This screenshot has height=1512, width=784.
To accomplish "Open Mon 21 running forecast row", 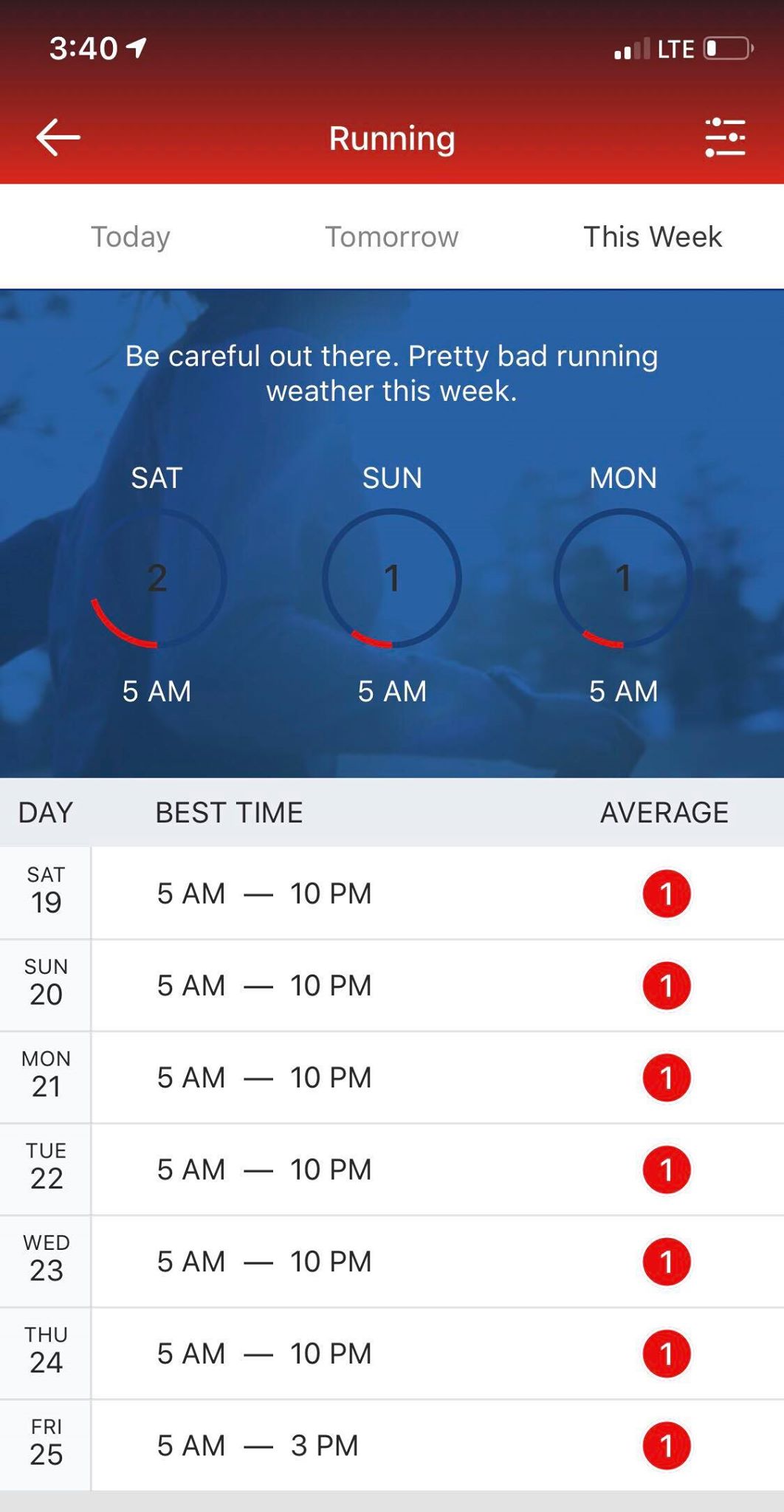I will click(x=392, y=1078).
